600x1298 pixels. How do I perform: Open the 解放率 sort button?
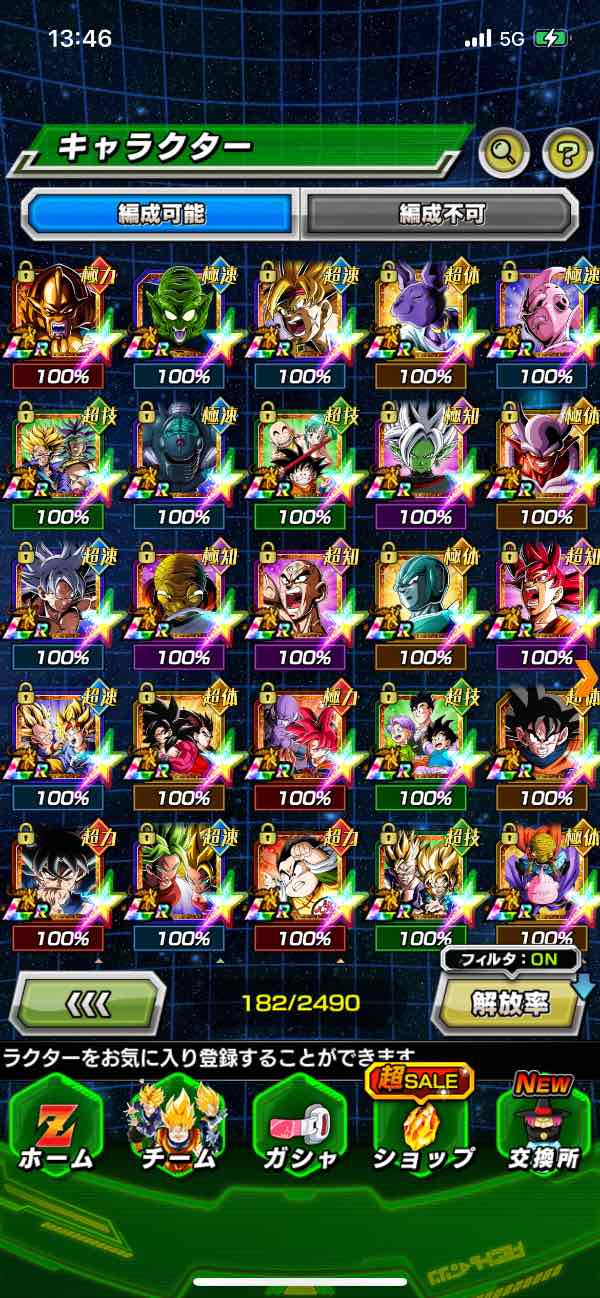tap(508, 1003)
